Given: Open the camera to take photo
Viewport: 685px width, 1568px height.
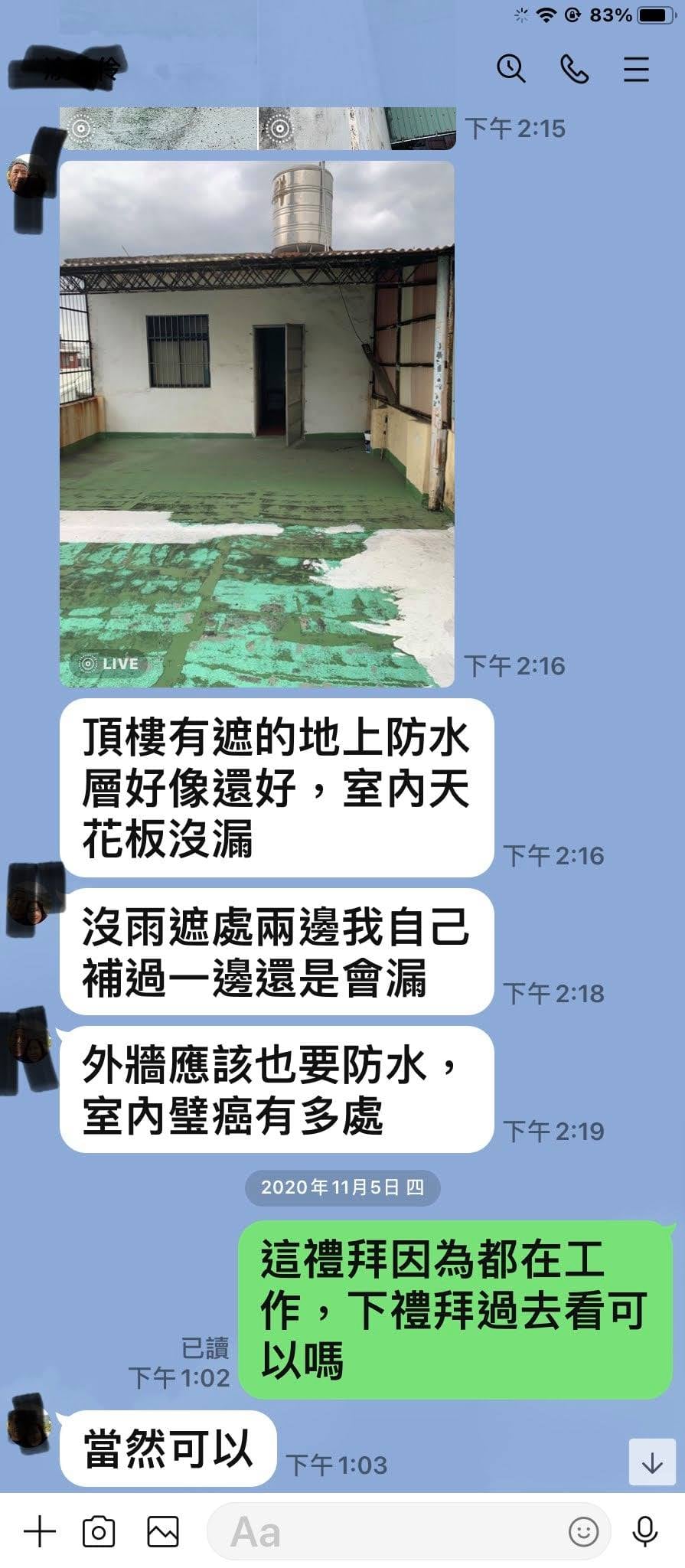Looking at the screenshot, I should click(99, 1532).
